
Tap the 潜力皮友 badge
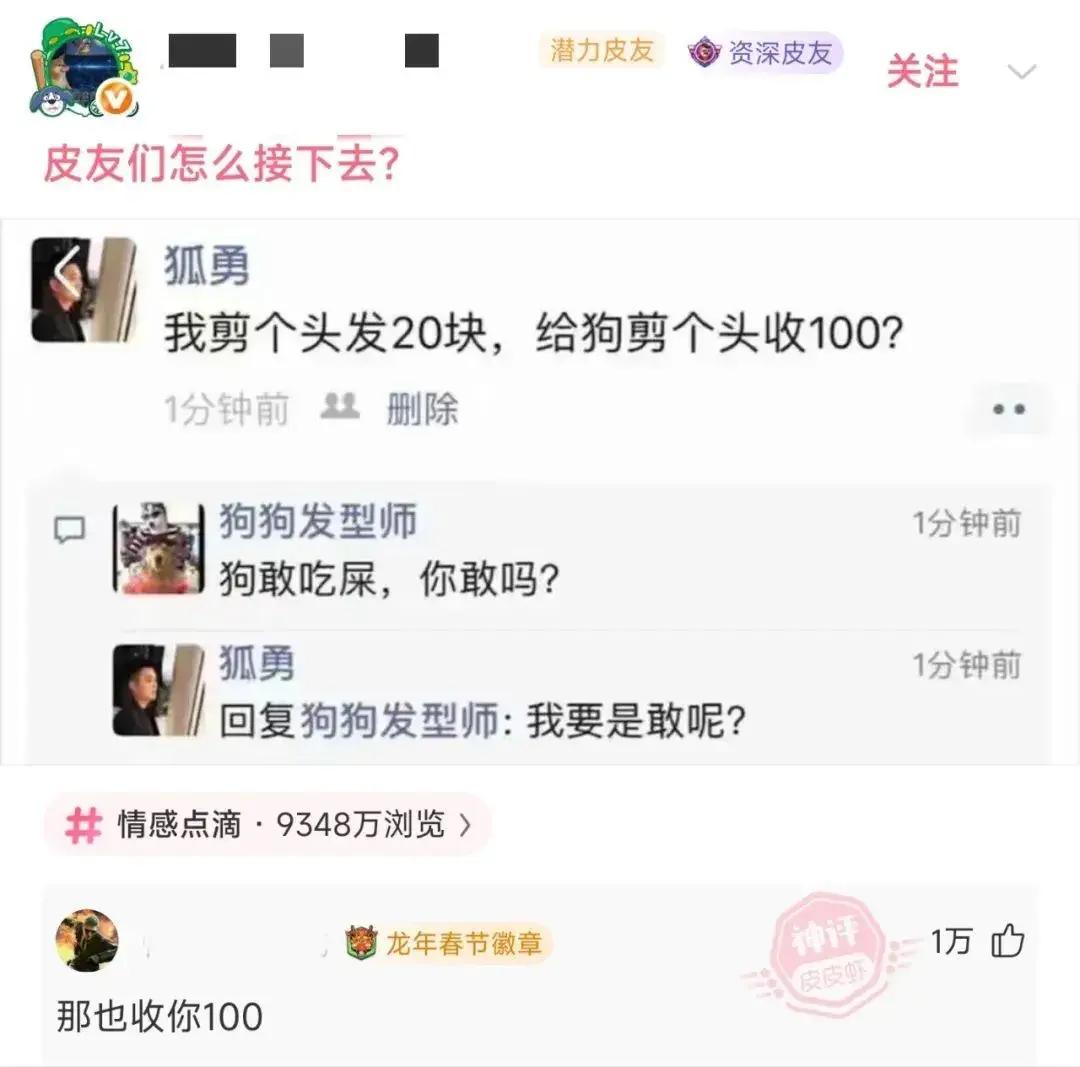click(x=601, y=50)
